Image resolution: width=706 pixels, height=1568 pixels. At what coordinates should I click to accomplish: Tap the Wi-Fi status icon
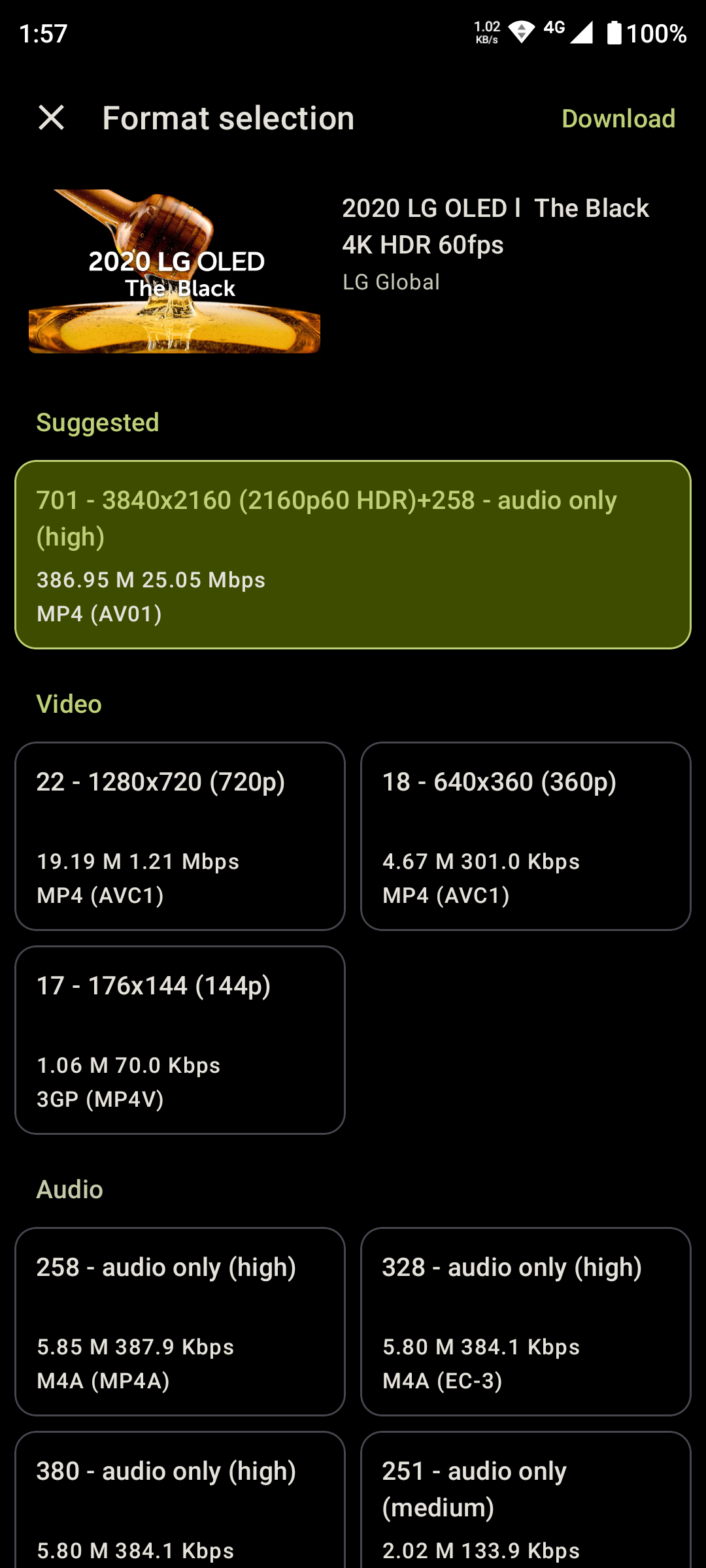522,32
